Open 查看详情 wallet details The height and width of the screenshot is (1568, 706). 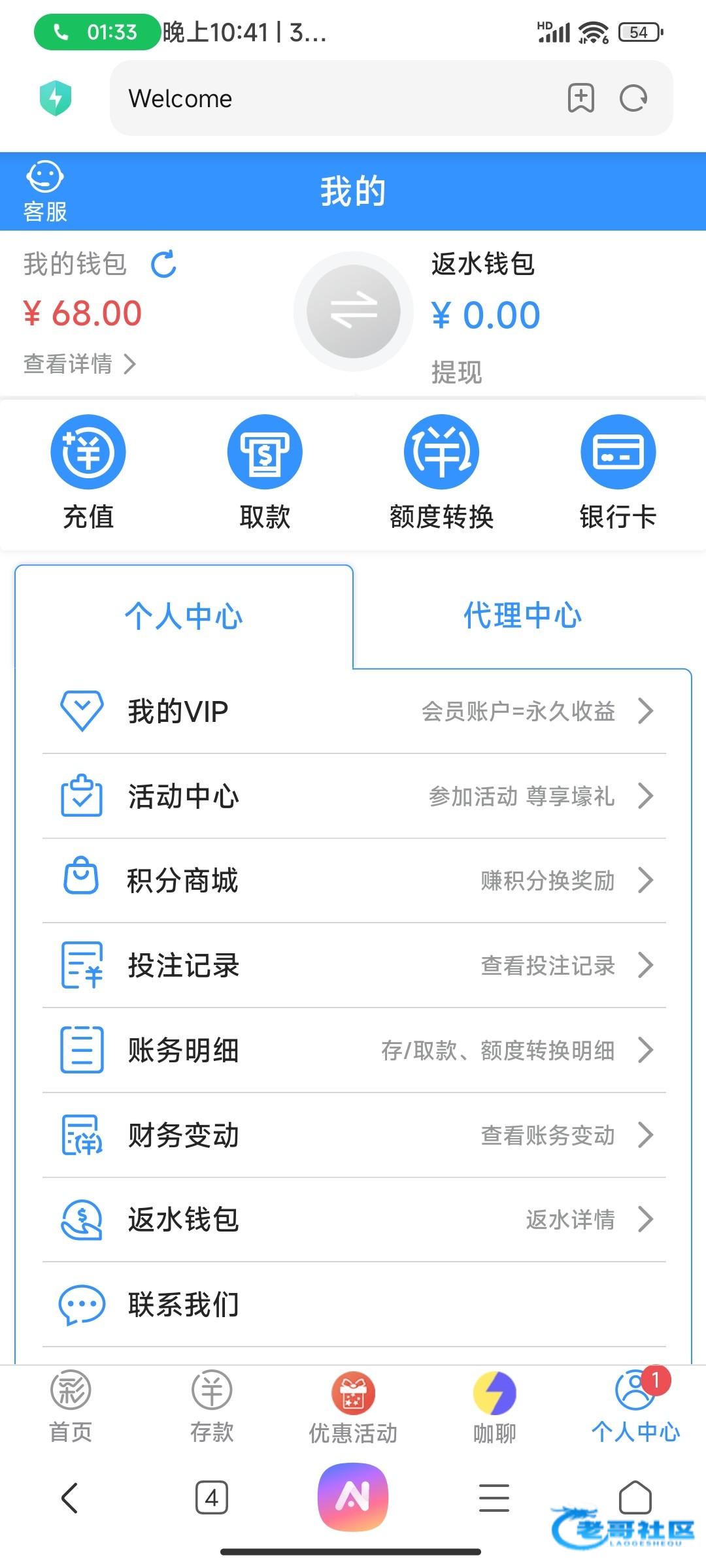(x=80, y=364)
